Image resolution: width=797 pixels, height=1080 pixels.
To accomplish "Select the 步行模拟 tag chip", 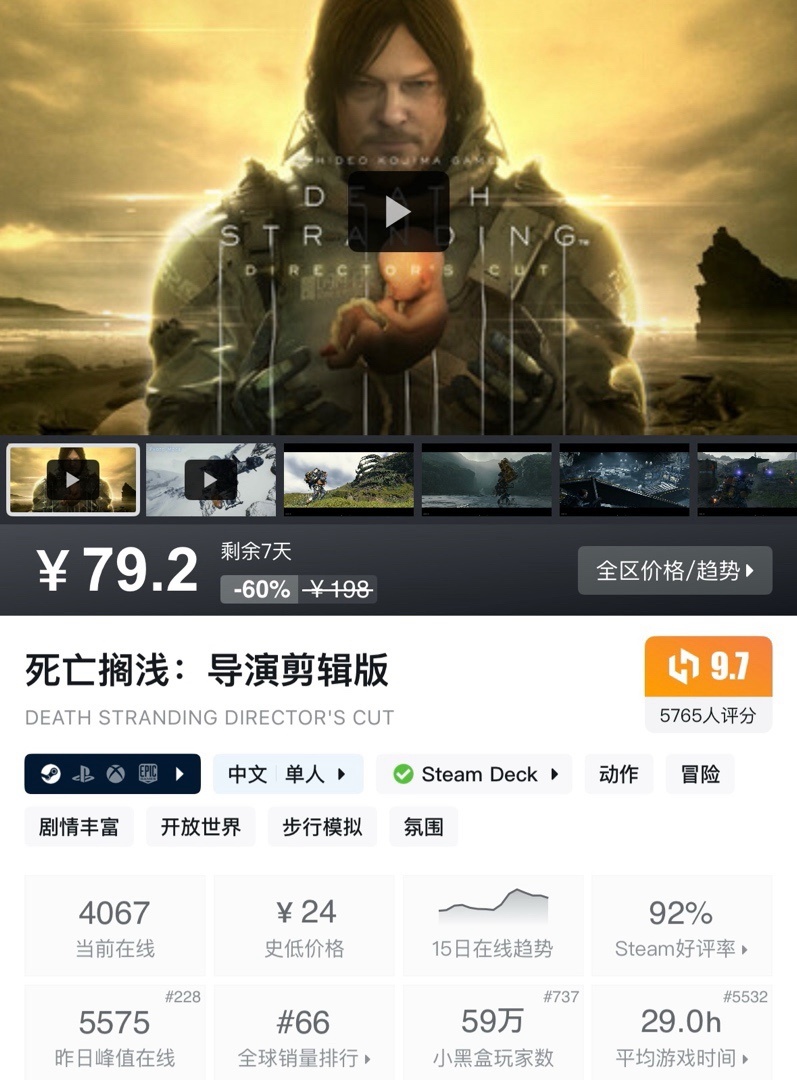I will [x=322, y=827].
